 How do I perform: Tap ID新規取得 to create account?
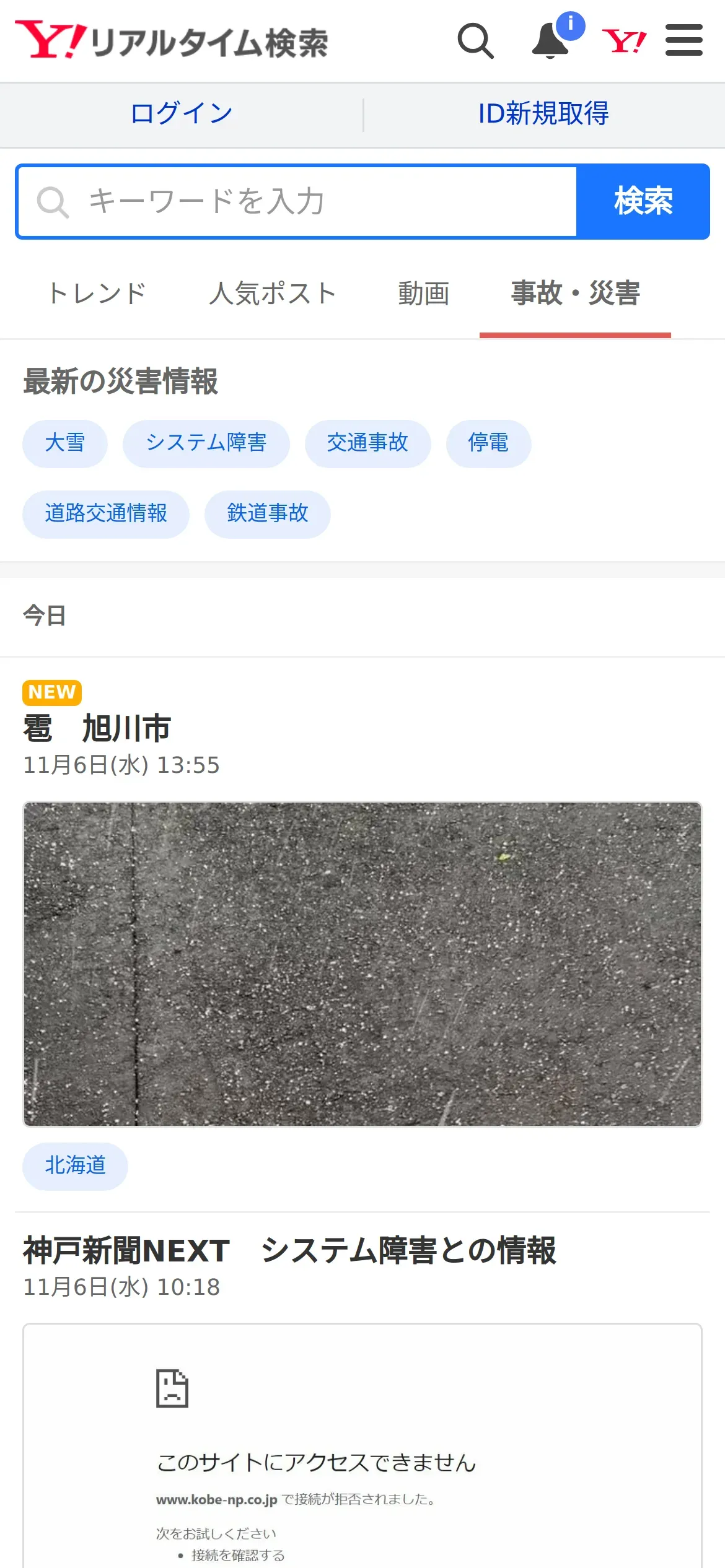tap(543, 114)
